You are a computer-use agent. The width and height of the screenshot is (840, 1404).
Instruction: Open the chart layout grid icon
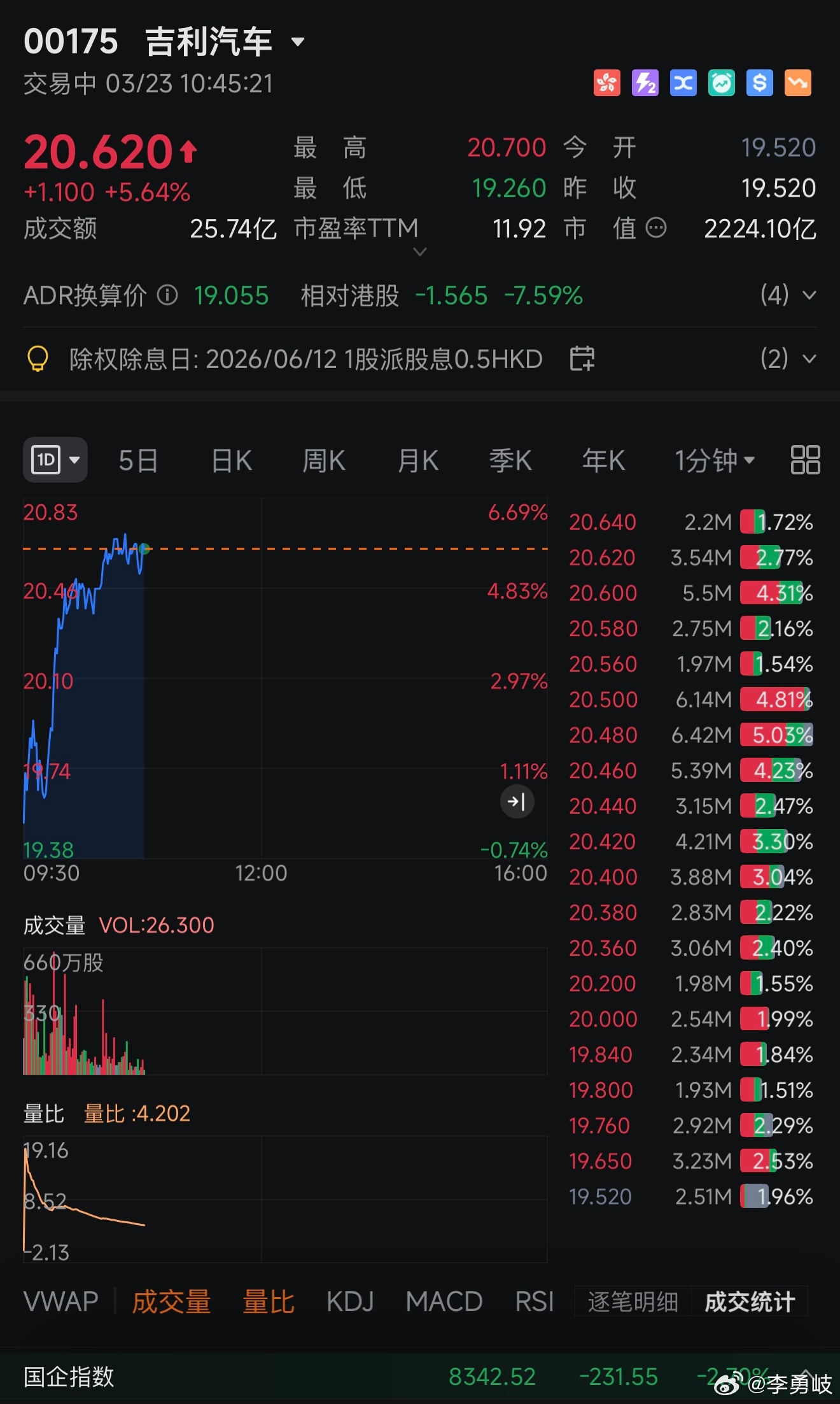tap(803, 460)
